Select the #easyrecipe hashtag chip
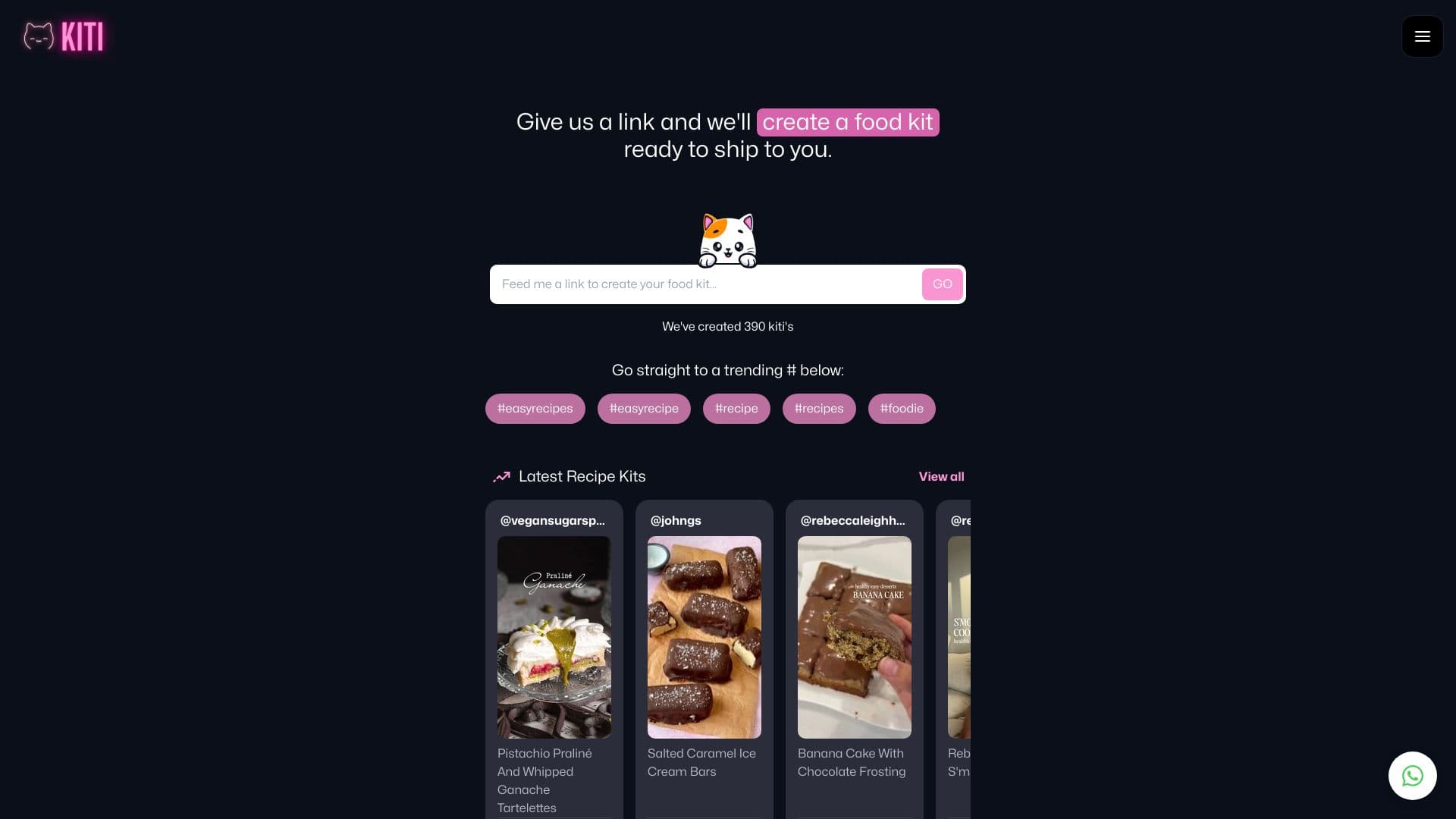This screenshot has height=819, width=1456. 644,409
